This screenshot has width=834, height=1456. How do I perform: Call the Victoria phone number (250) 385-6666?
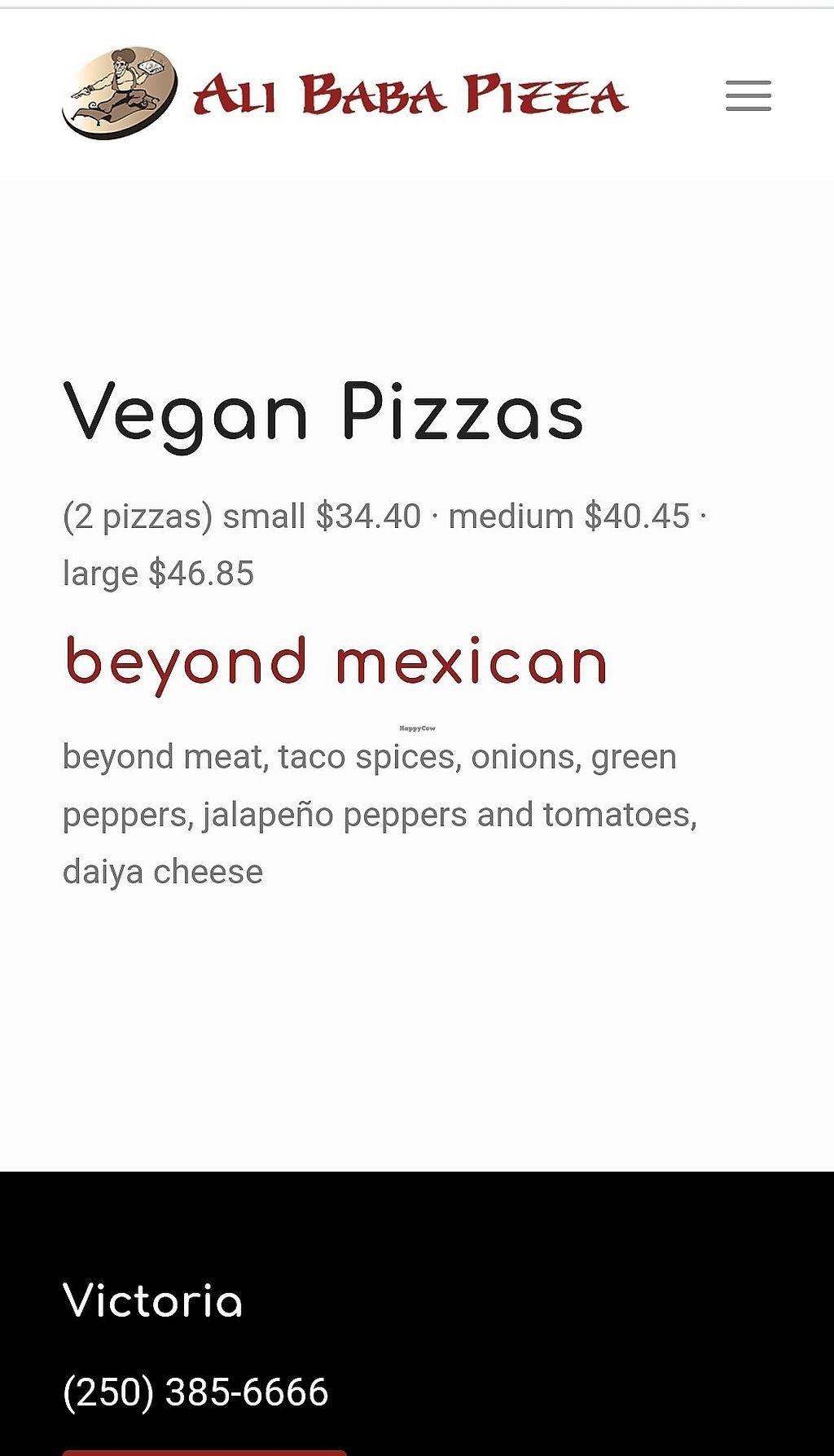[x=195, y=1392]
